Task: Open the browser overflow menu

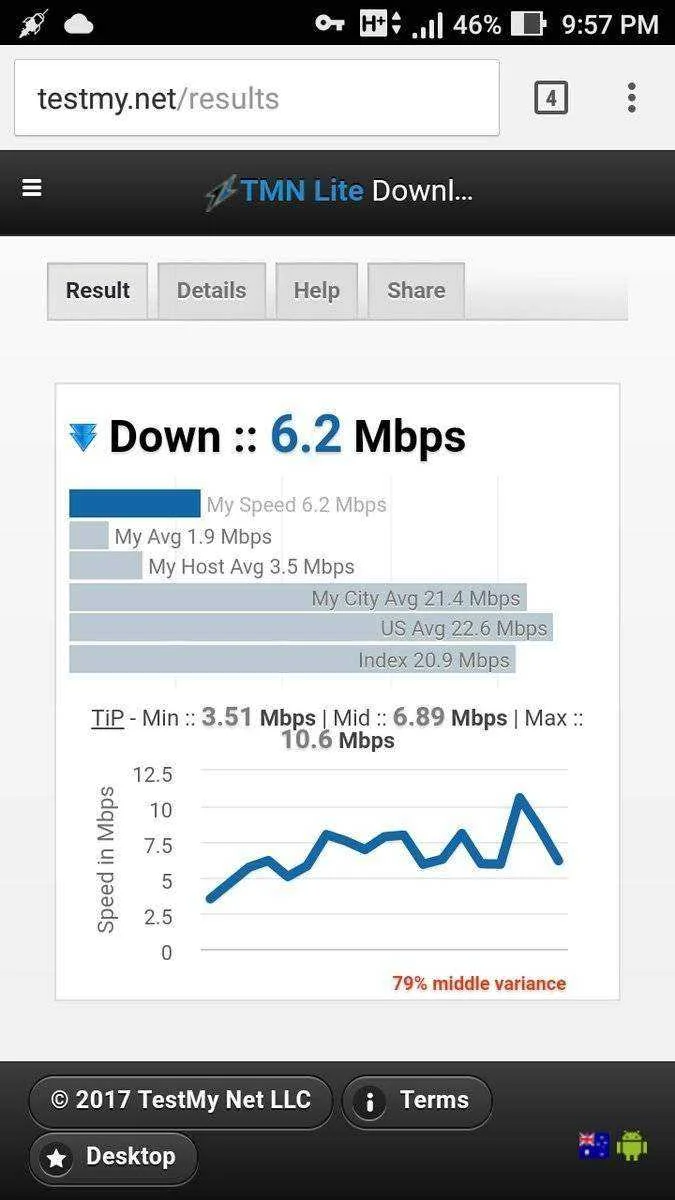Action: (x=631, y=98)
